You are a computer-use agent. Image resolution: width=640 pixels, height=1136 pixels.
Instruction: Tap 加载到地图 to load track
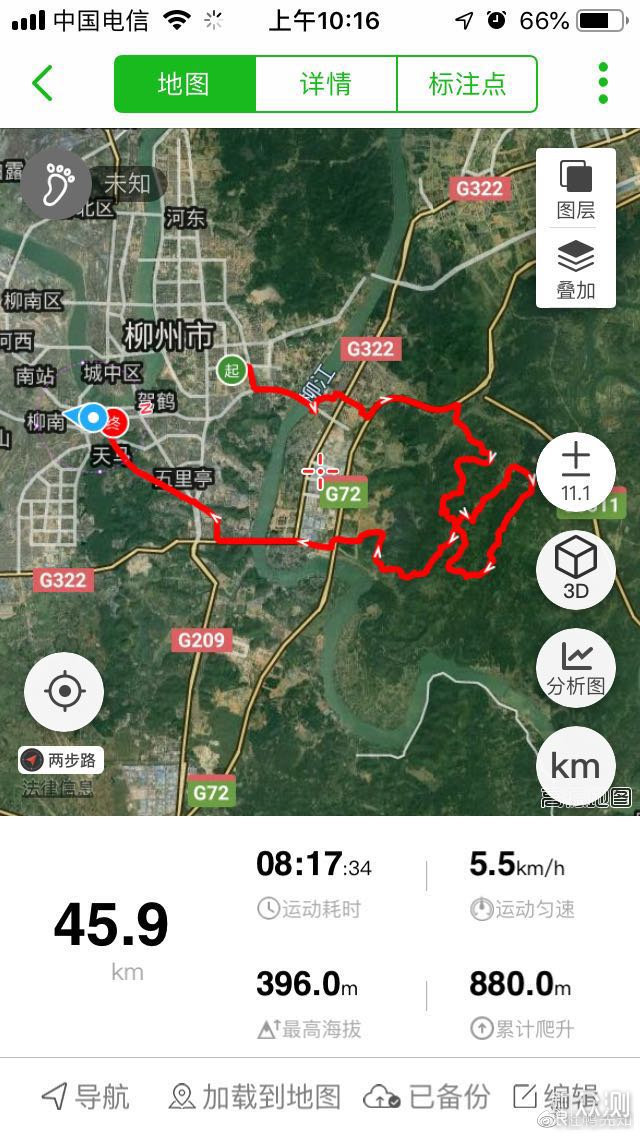pyautogui.click(x=255, y=1097)
